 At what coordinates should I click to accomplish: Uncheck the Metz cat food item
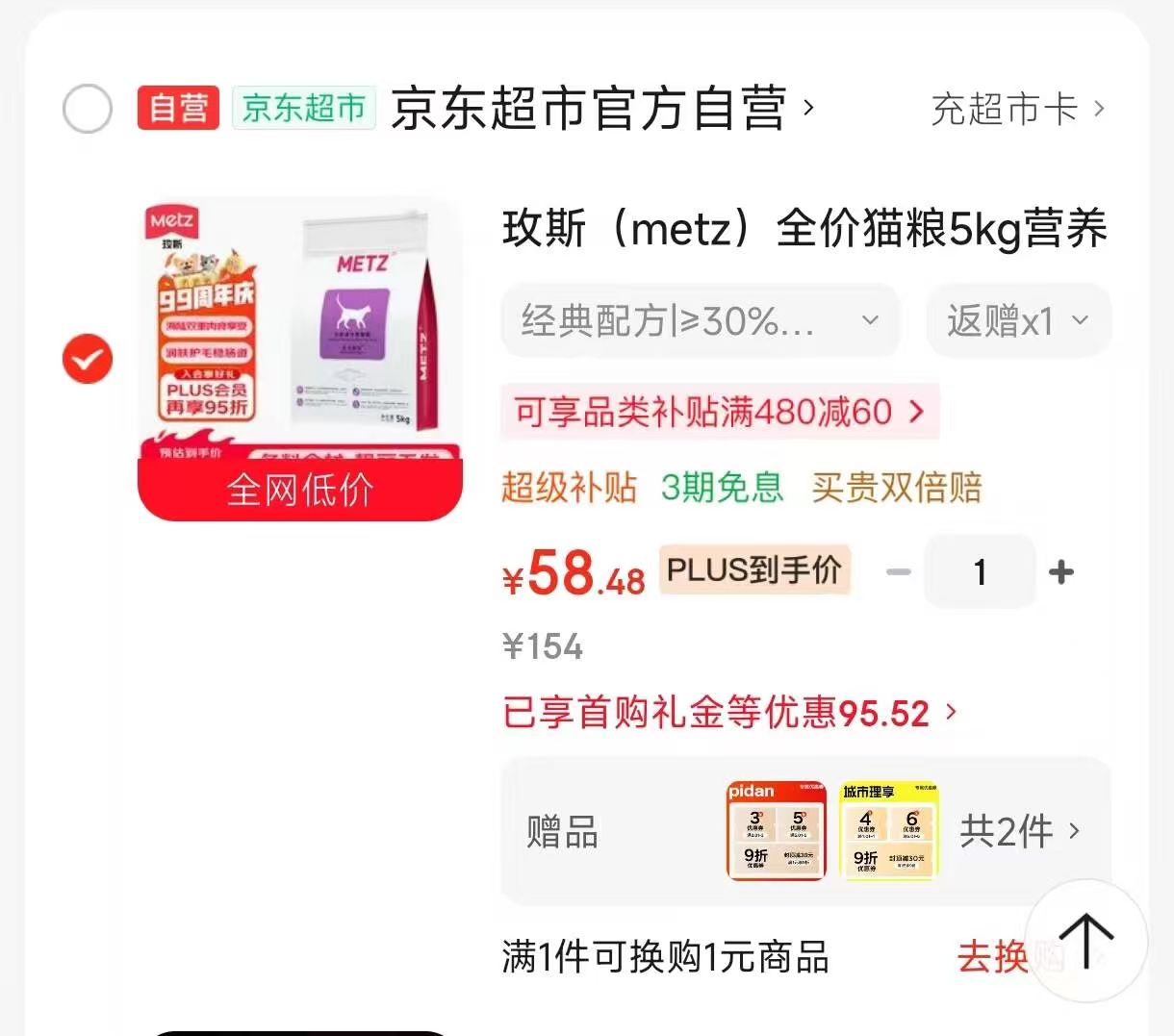click(x=88, y=359)
